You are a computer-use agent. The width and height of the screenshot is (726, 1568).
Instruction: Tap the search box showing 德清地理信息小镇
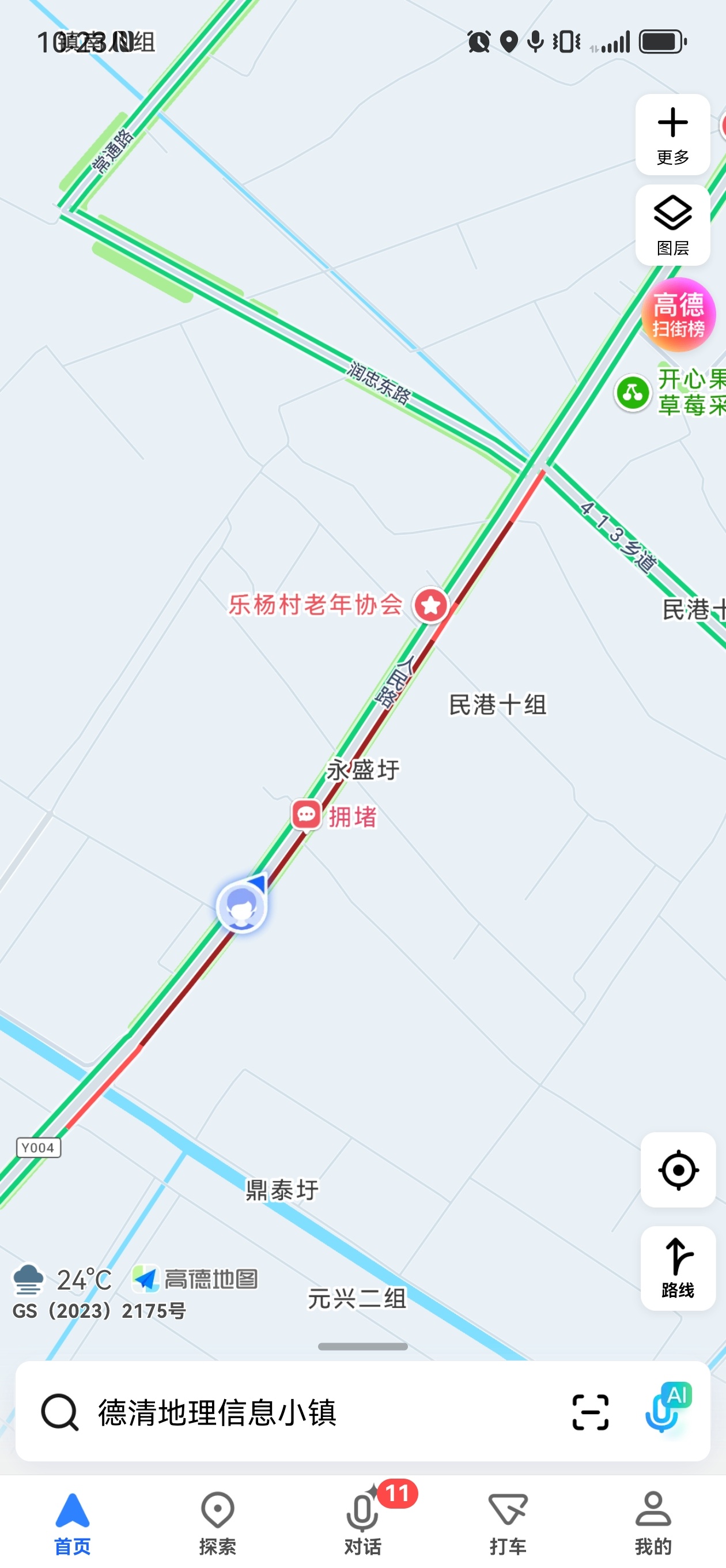click(x=304, y=1412)
